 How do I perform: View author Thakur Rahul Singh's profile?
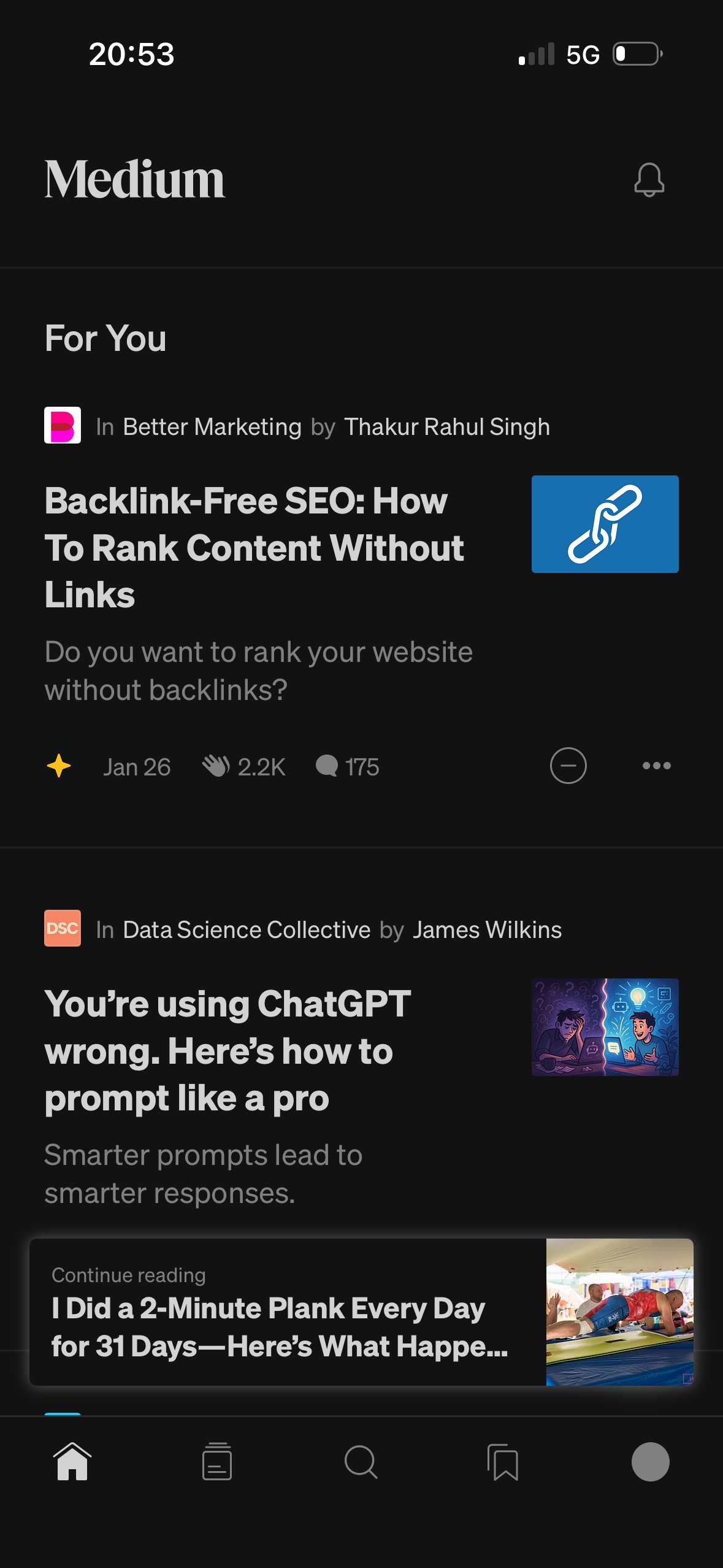point(446,427)
